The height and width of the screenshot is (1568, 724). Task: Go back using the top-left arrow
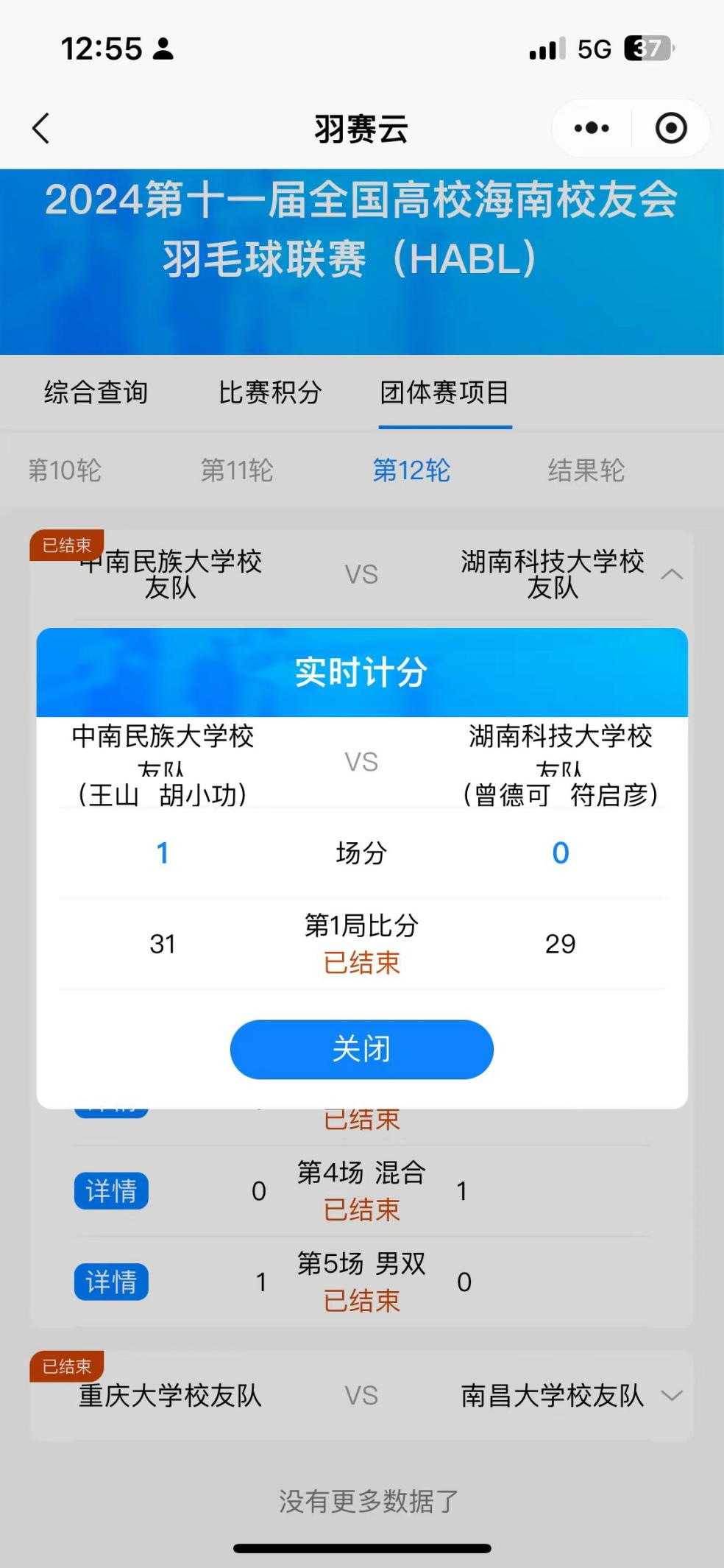click(41, 128)
